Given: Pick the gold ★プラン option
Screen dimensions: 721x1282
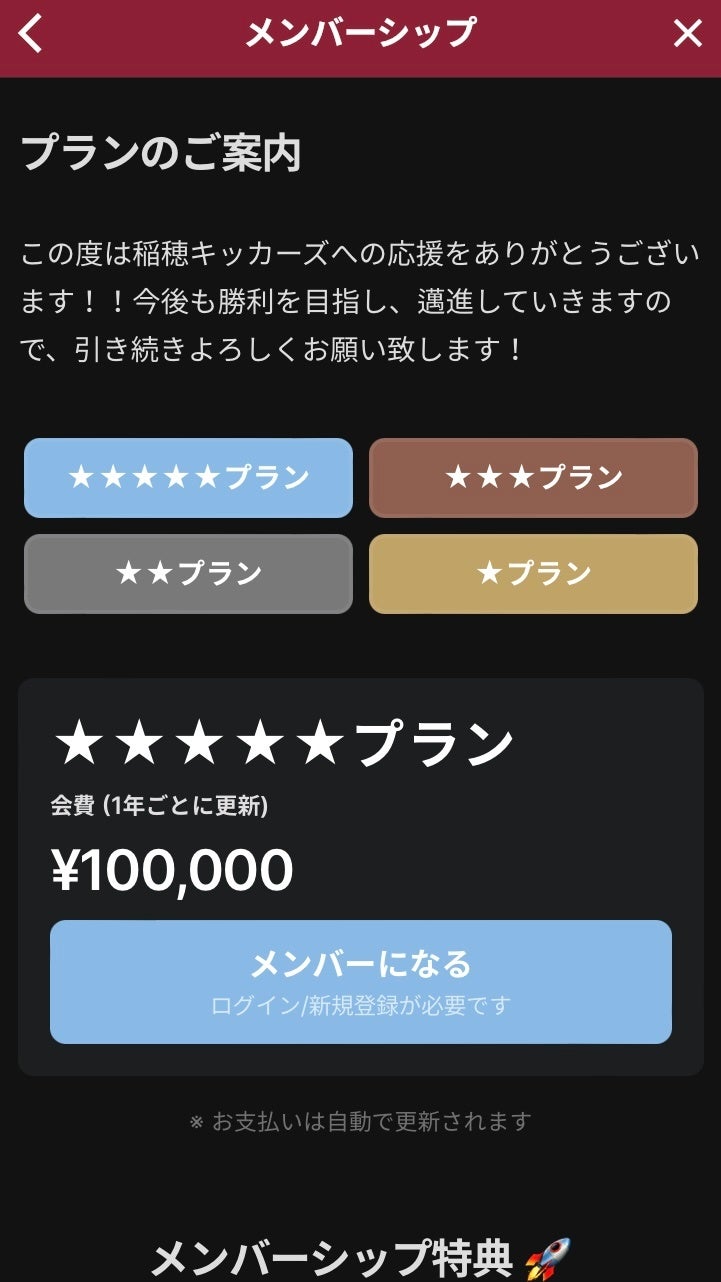Looking at the screenshot, I should (533, 574).
